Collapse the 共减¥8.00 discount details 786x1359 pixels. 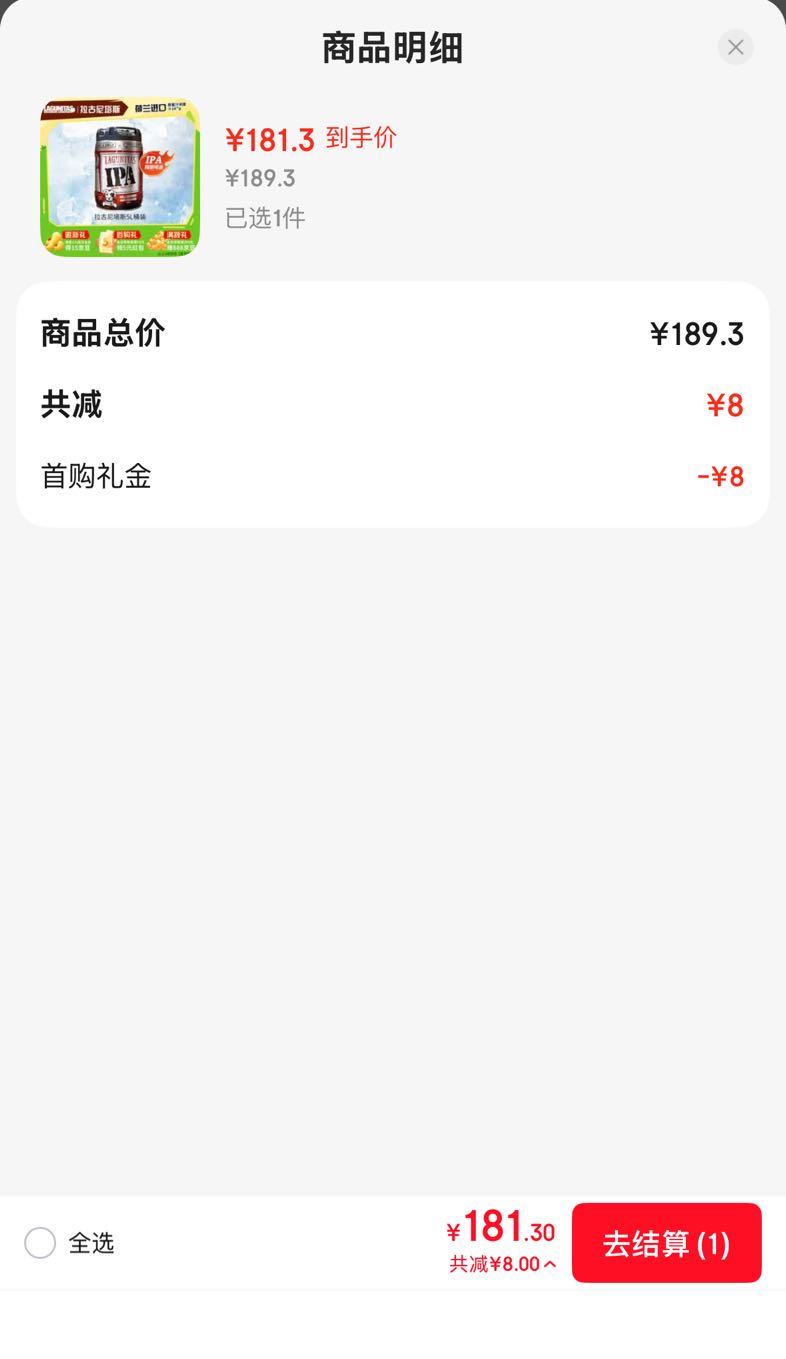pyautogui.click(x=503, y=1264)
